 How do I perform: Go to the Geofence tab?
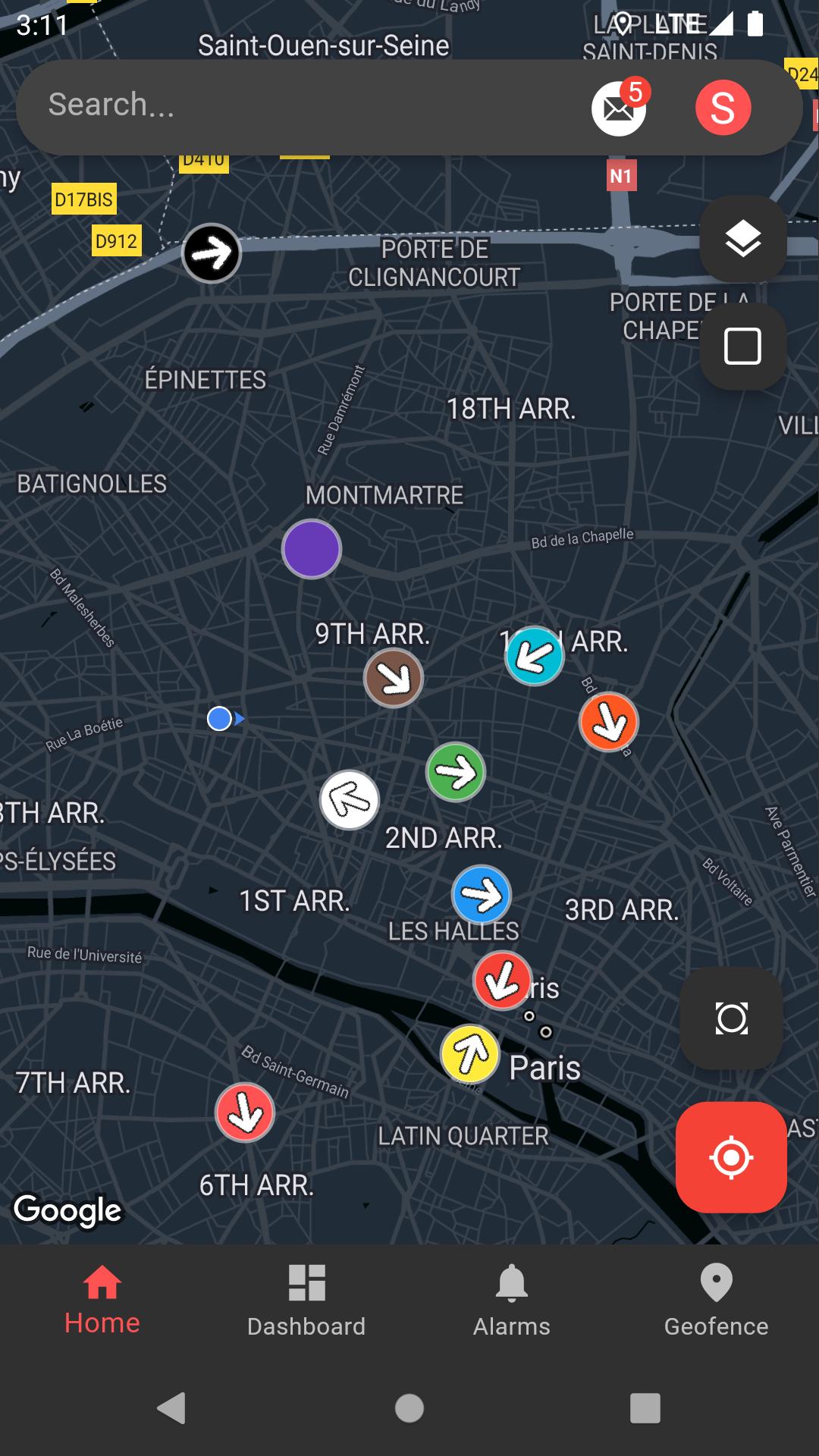click(717, 1301)
